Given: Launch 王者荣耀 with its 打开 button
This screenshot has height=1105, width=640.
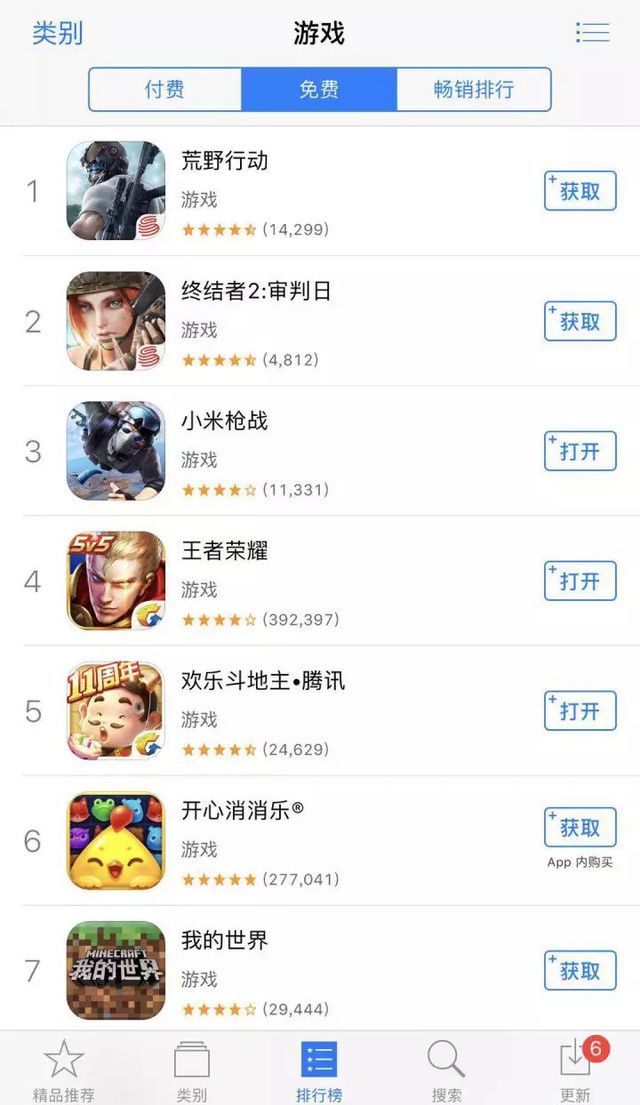Looking at the screenshot, I should [x=580, y=581].
